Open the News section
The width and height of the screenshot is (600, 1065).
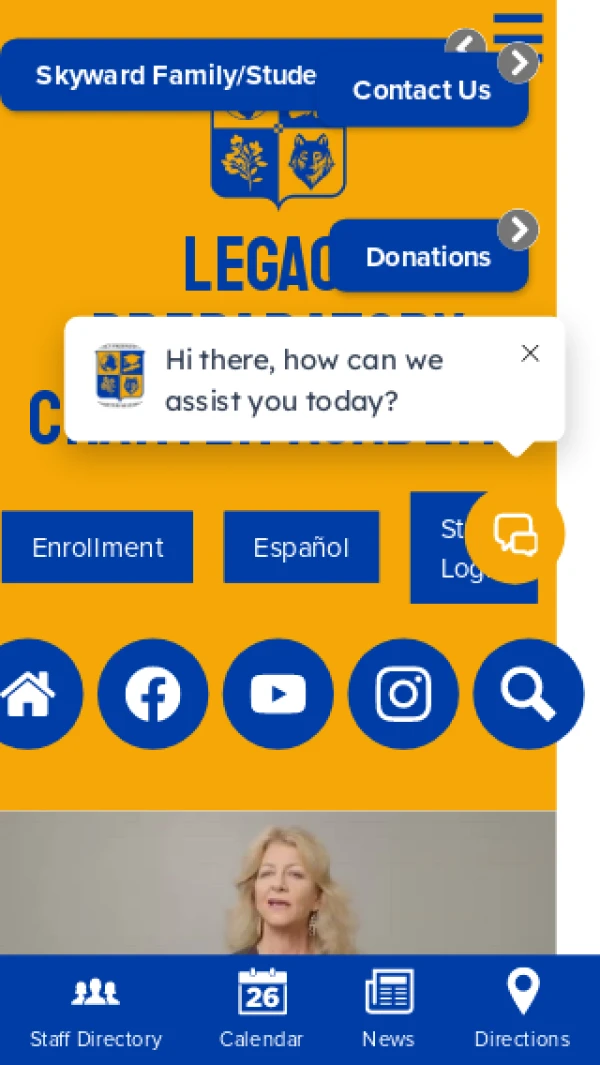(388, 1010)
